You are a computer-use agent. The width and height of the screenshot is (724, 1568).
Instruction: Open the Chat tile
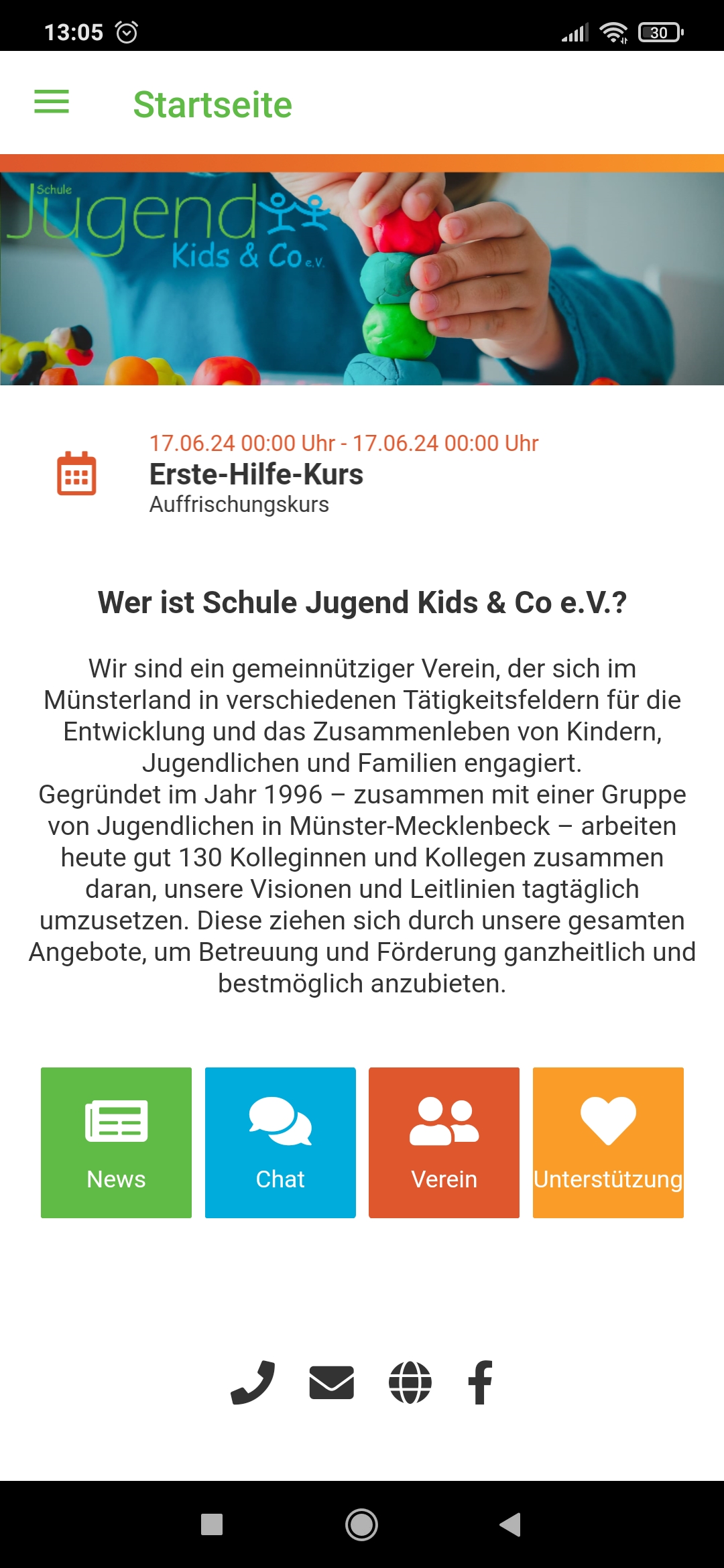pyautogui.click(x=280, y=1142)
